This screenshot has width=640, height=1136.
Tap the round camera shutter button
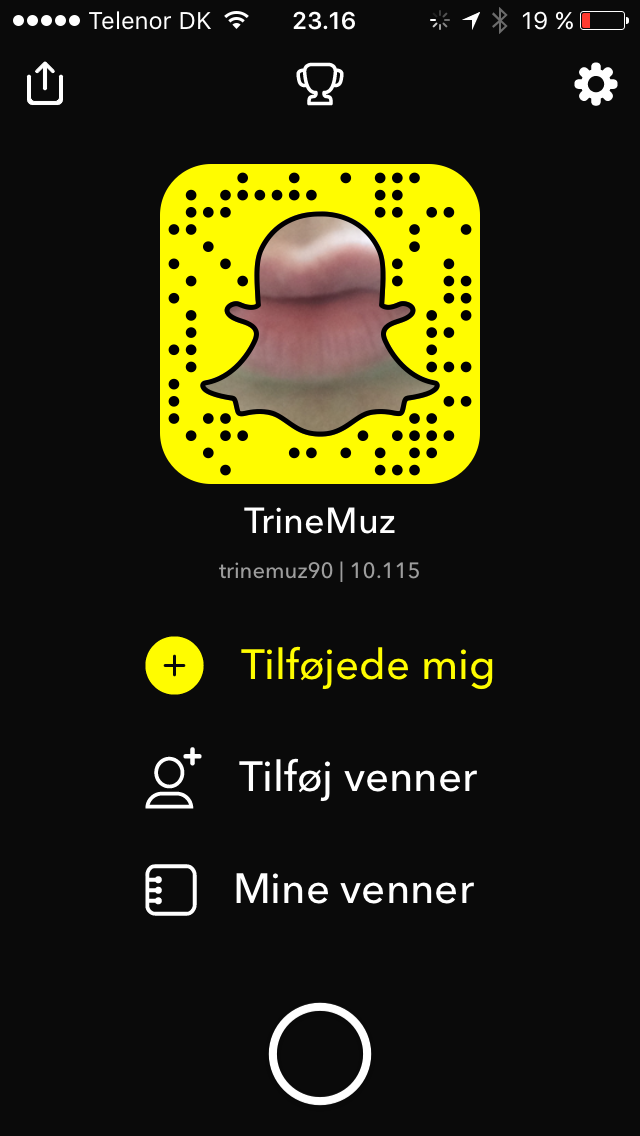pos(320,1053)
